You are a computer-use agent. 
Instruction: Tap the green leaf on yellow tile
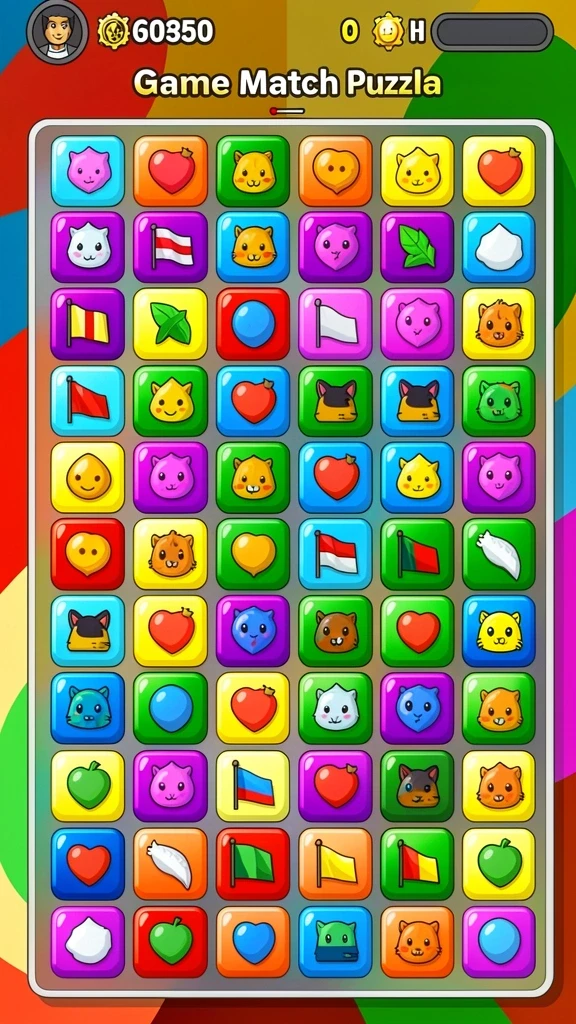click(x=170, y=324)
